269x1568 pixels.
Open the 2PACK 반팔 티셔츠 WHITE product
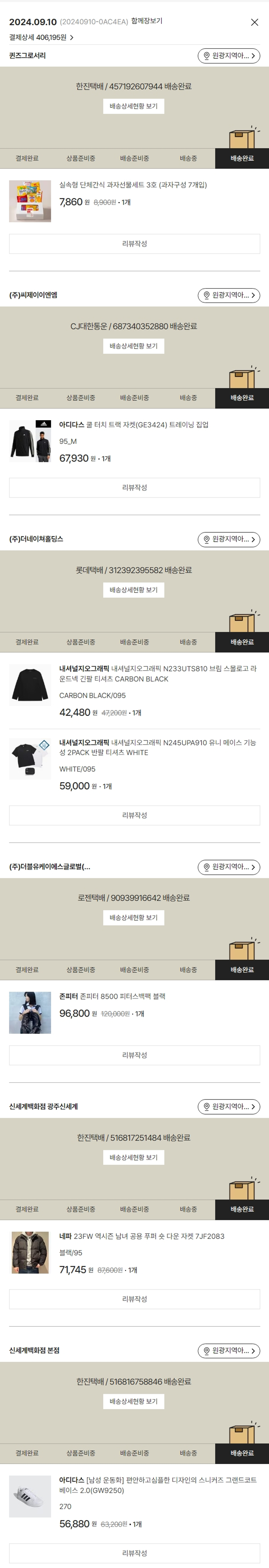[157, 747]
